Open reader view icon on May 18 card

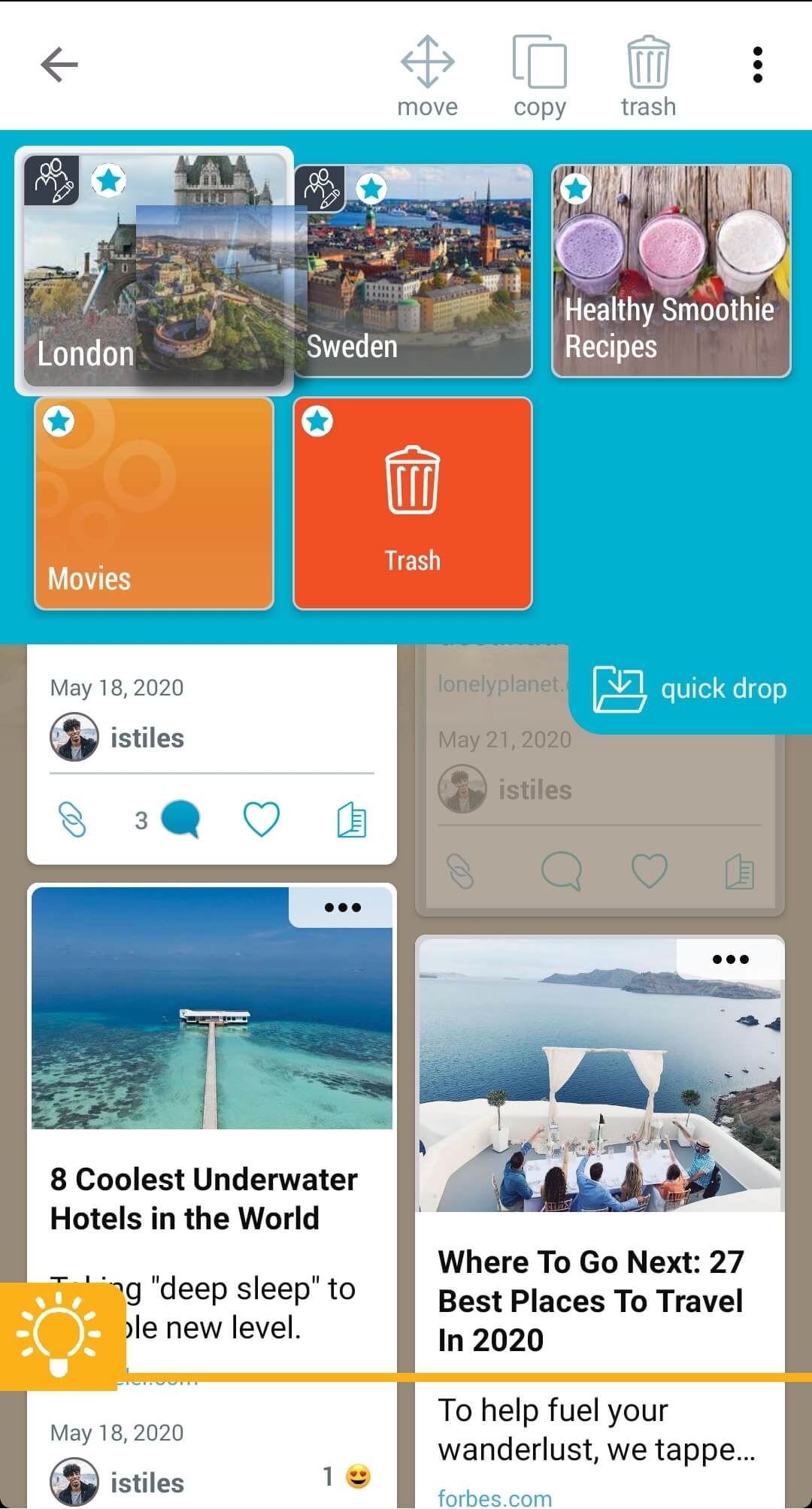tap(351, 820)
